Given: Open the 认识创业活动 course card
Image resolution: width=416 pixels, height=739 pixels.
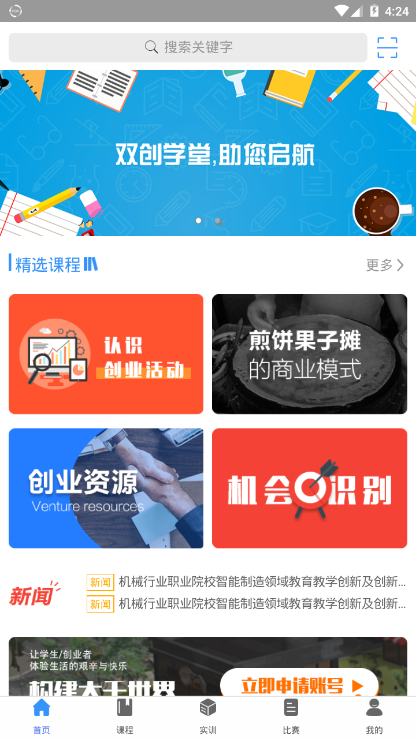Looking at the screenshot, I should [x=106, y=354].
